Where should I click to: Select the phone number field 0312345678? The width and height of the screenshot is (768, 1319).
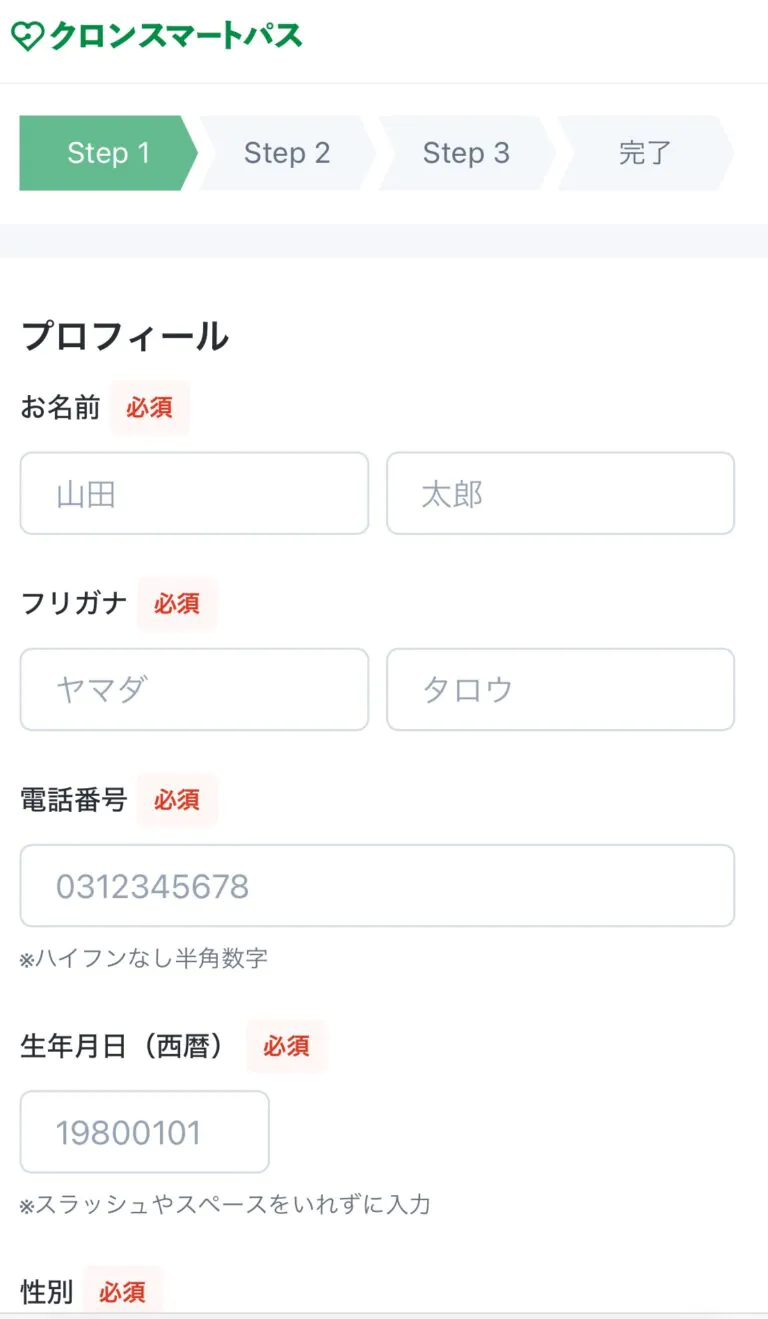(x=377, y=886)
